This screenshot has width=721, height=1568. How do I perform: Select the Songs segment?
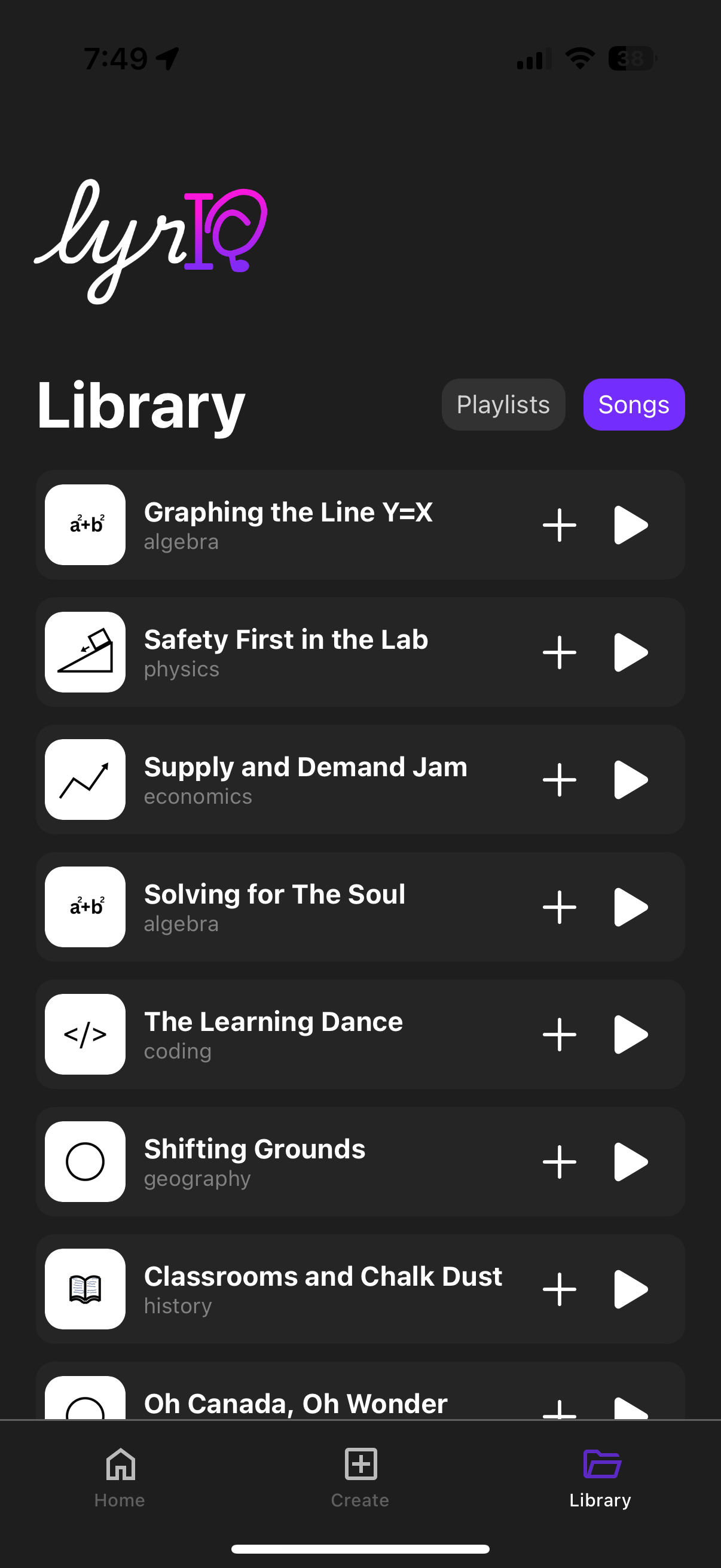633,405
